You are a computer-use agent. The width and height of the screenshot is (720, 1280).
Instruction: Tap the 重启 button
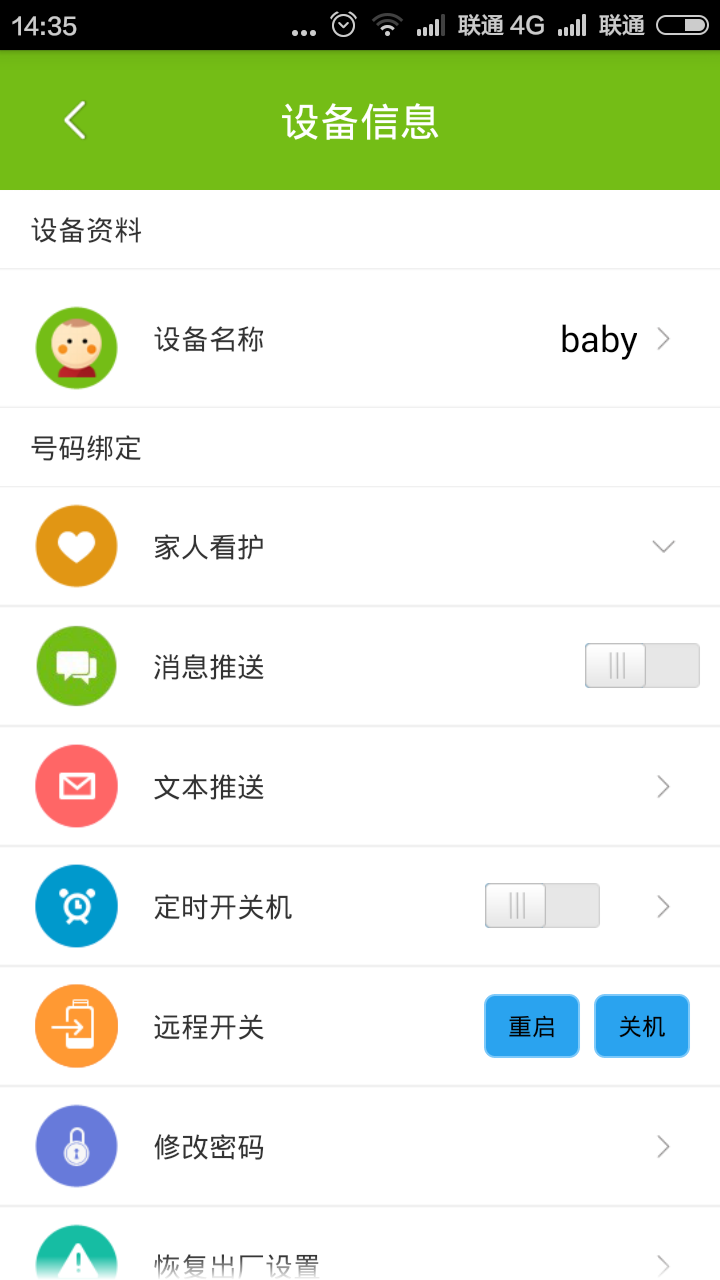point(531,1026)
